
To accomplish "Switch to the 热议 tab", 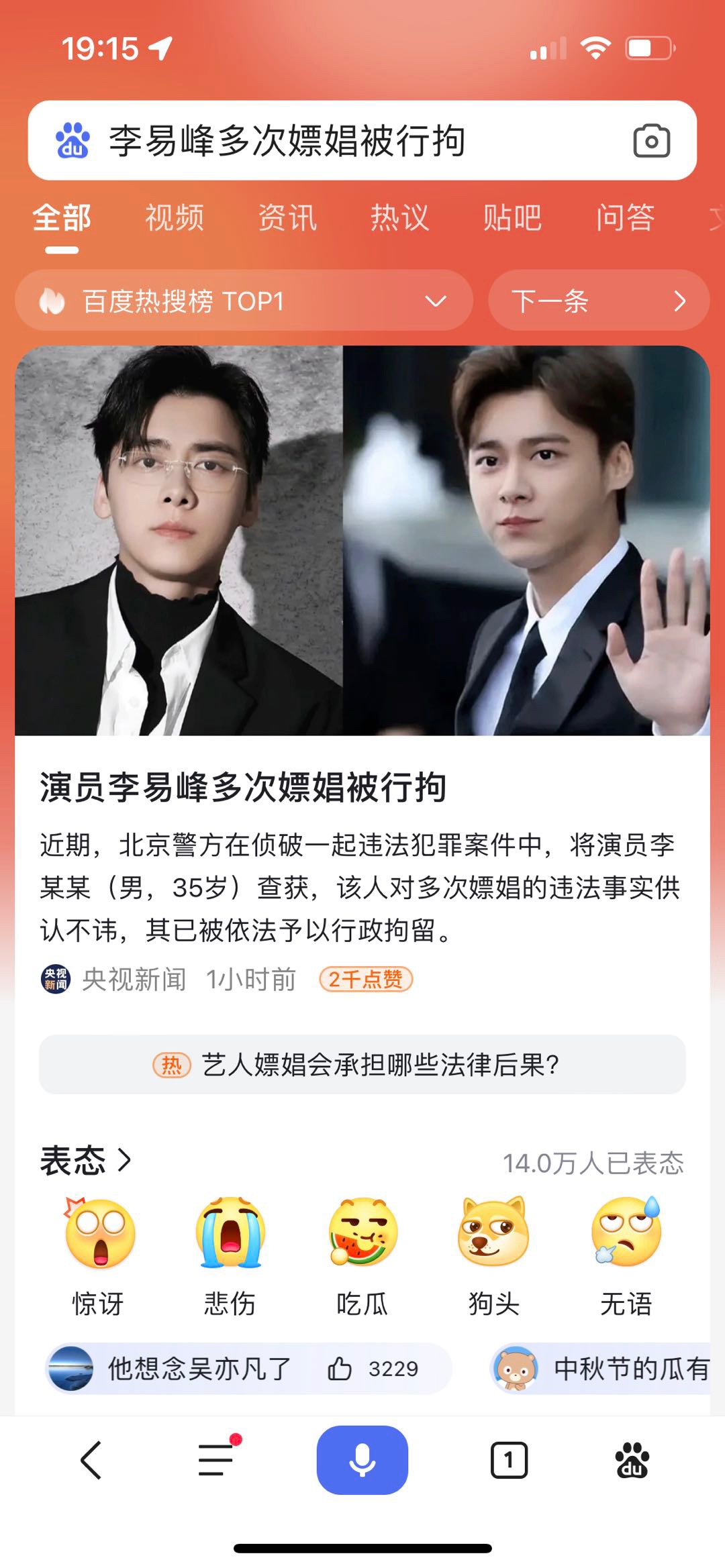I will 399,218.
